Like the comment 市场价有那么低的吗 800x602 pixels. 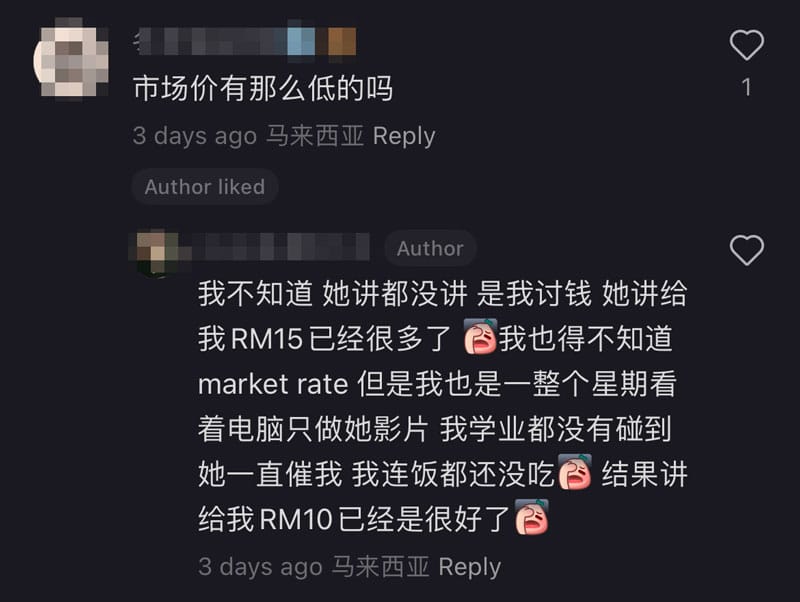coord(746,45)
